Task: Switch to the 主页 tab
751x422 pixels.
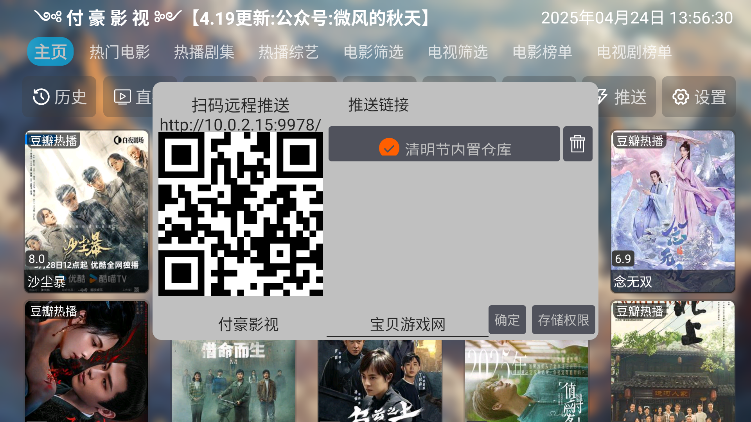Action: [50, 52]
